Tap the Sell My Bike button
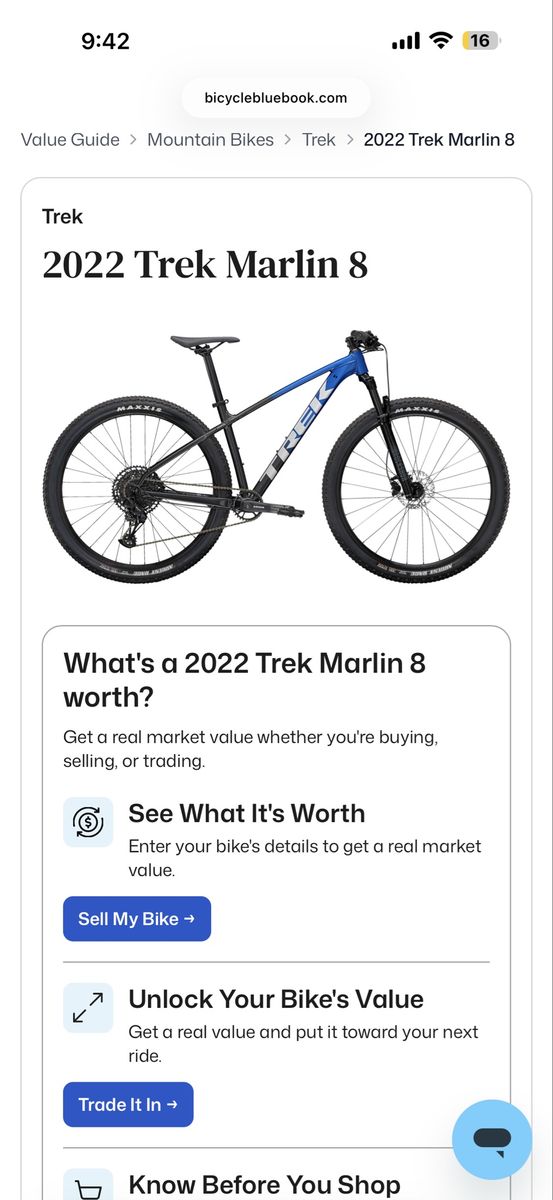Viewport: 553px width, 1200px height. pos(137,919)
